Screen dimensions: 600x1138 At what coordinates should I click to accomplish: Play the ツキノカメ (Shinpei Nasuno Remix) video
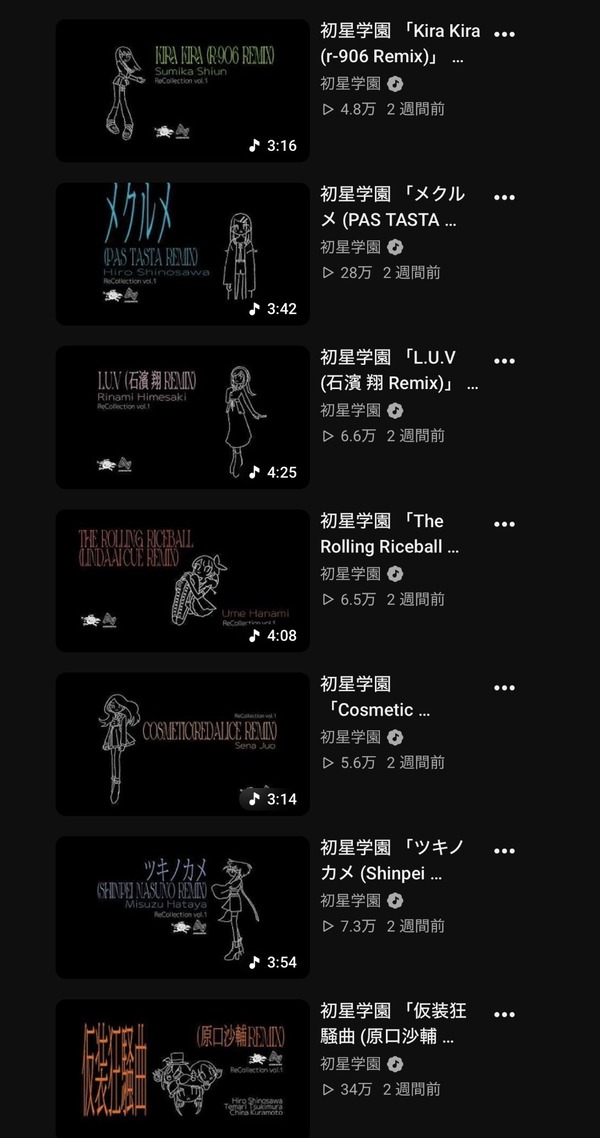click(x=183, y=907)
